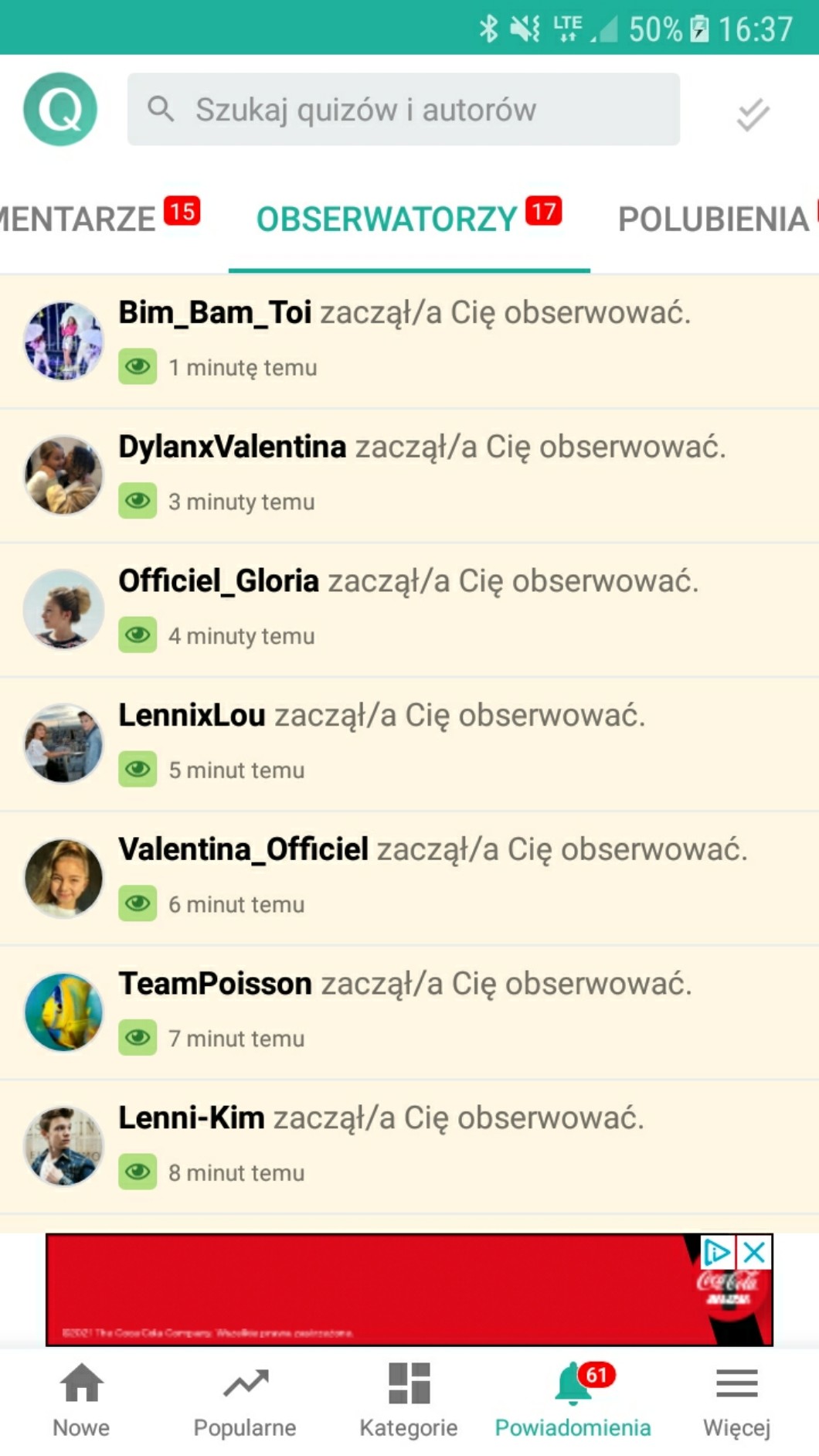Mark all notifications as read
The width and height of the screenshot is (819, 1456).
tap(753, 114)
